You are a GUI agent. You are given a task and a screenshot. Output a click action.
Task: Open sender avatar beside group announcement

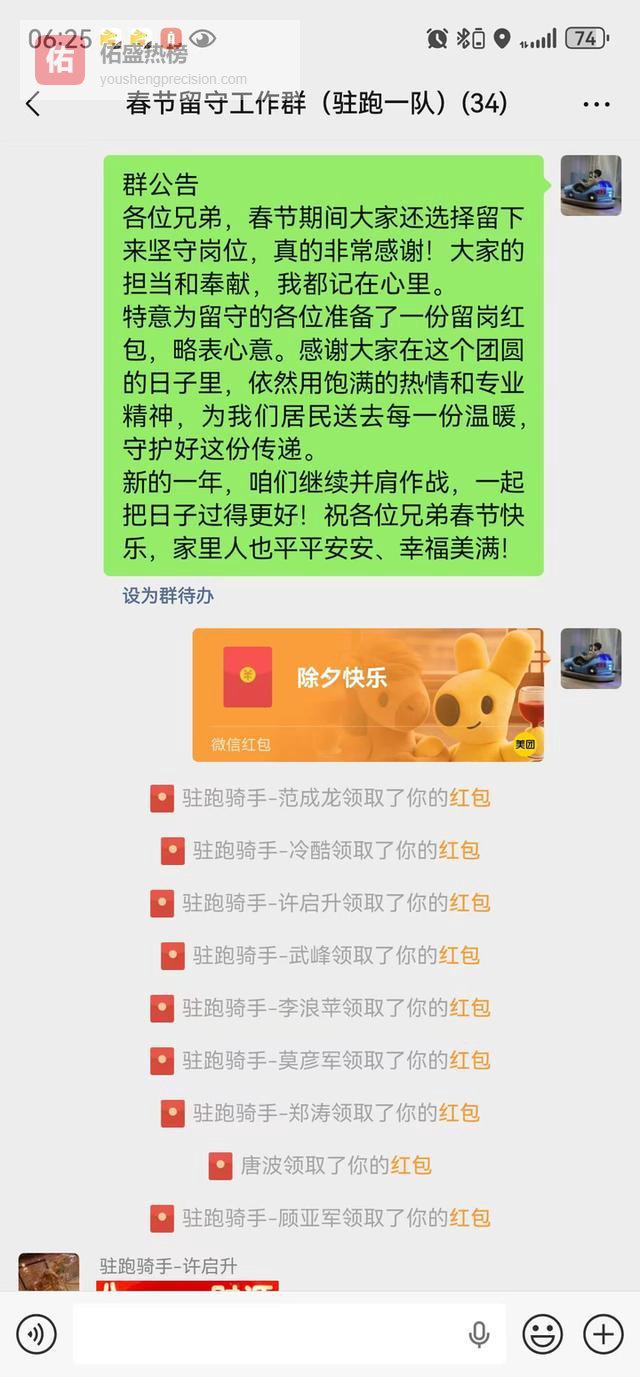590,186
